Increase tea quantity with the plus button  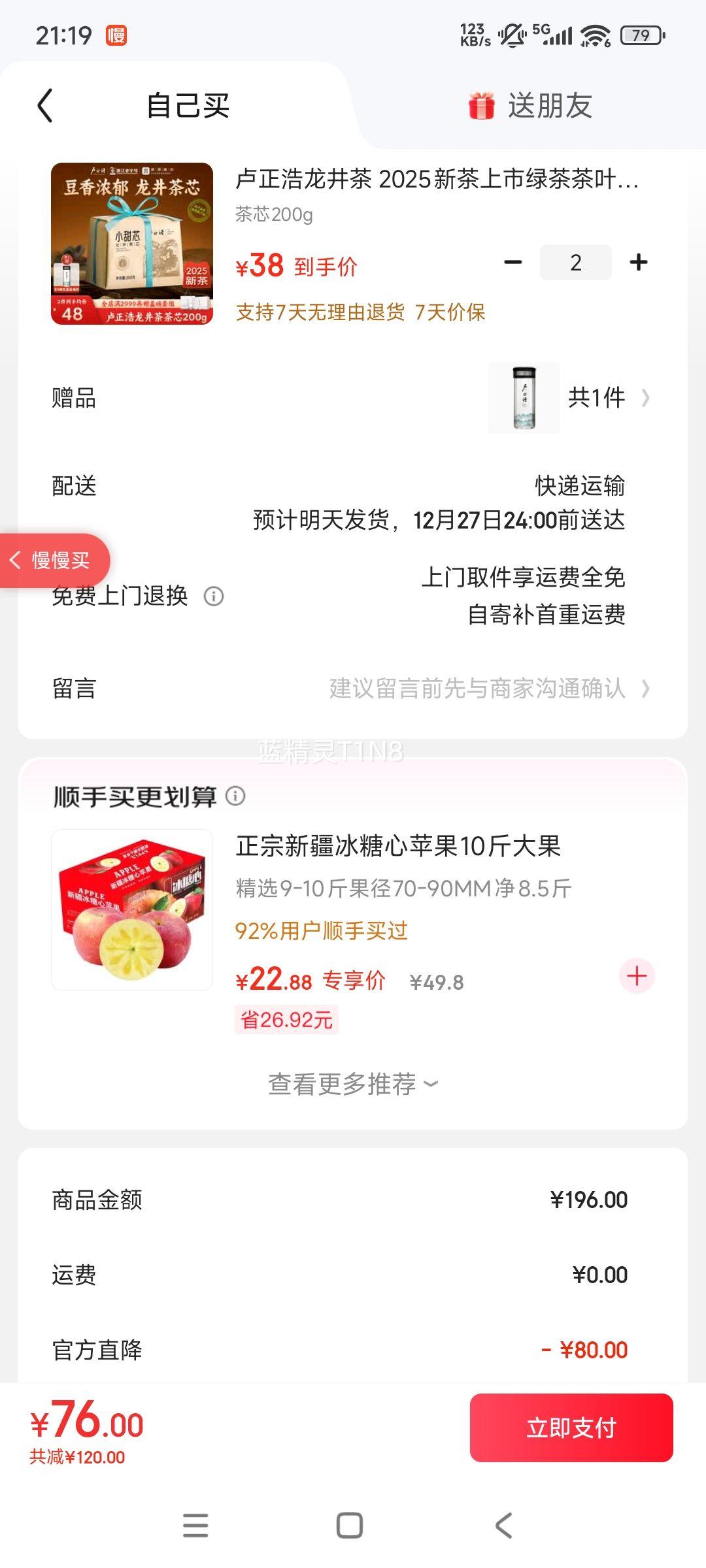coord(639,261)
